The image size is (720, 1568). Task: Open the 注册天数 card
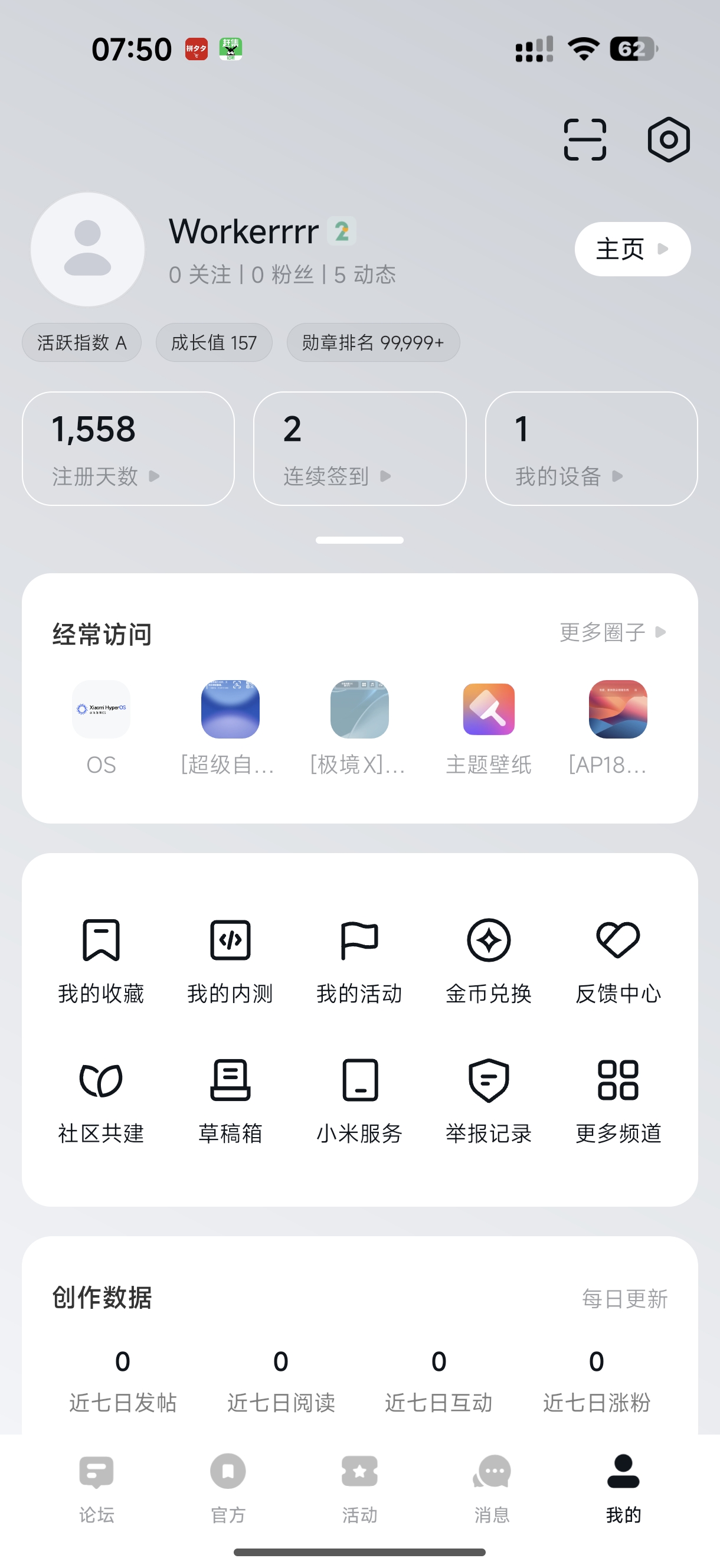pyautogui.click(x=129, y=449)
